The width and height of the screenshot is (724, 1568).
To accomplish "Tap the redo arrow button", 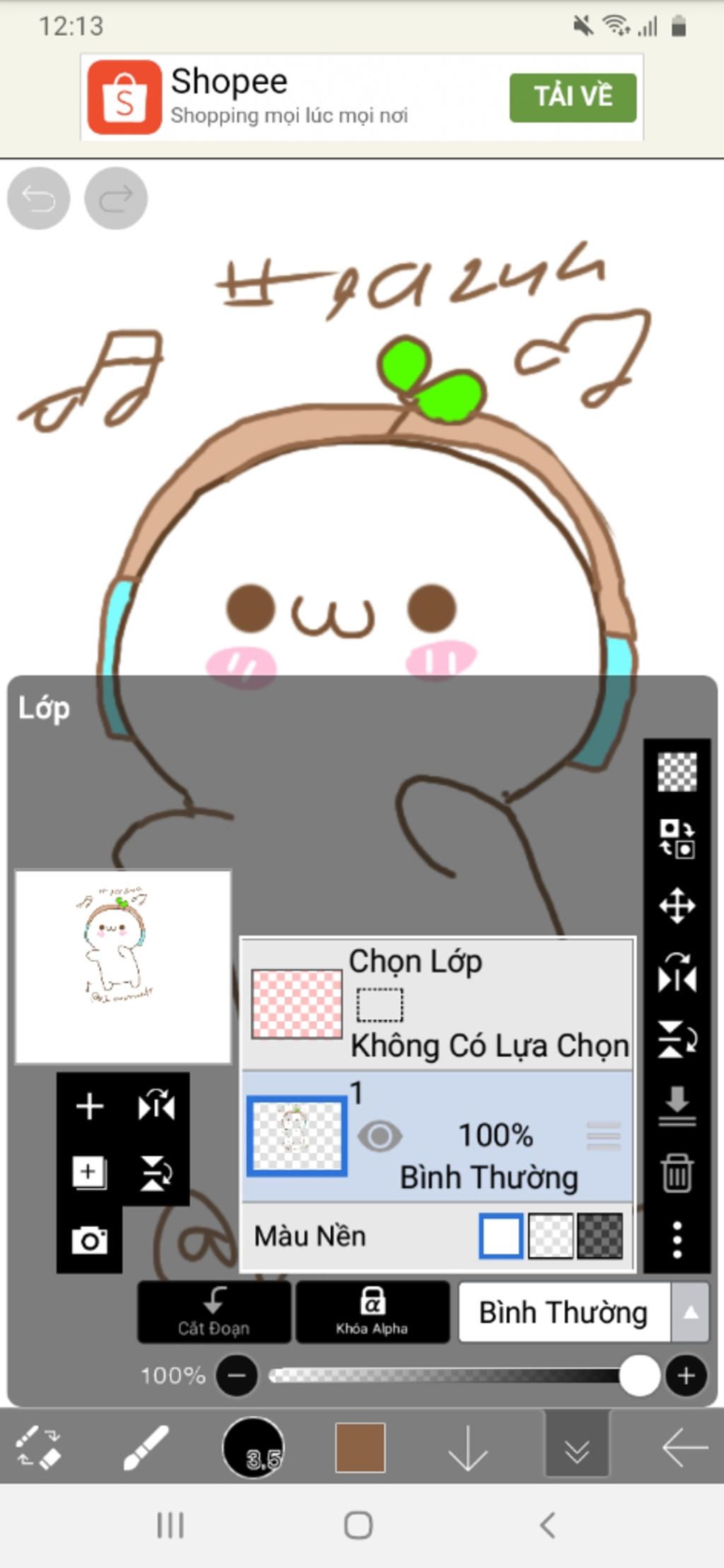I will [116, 199].
